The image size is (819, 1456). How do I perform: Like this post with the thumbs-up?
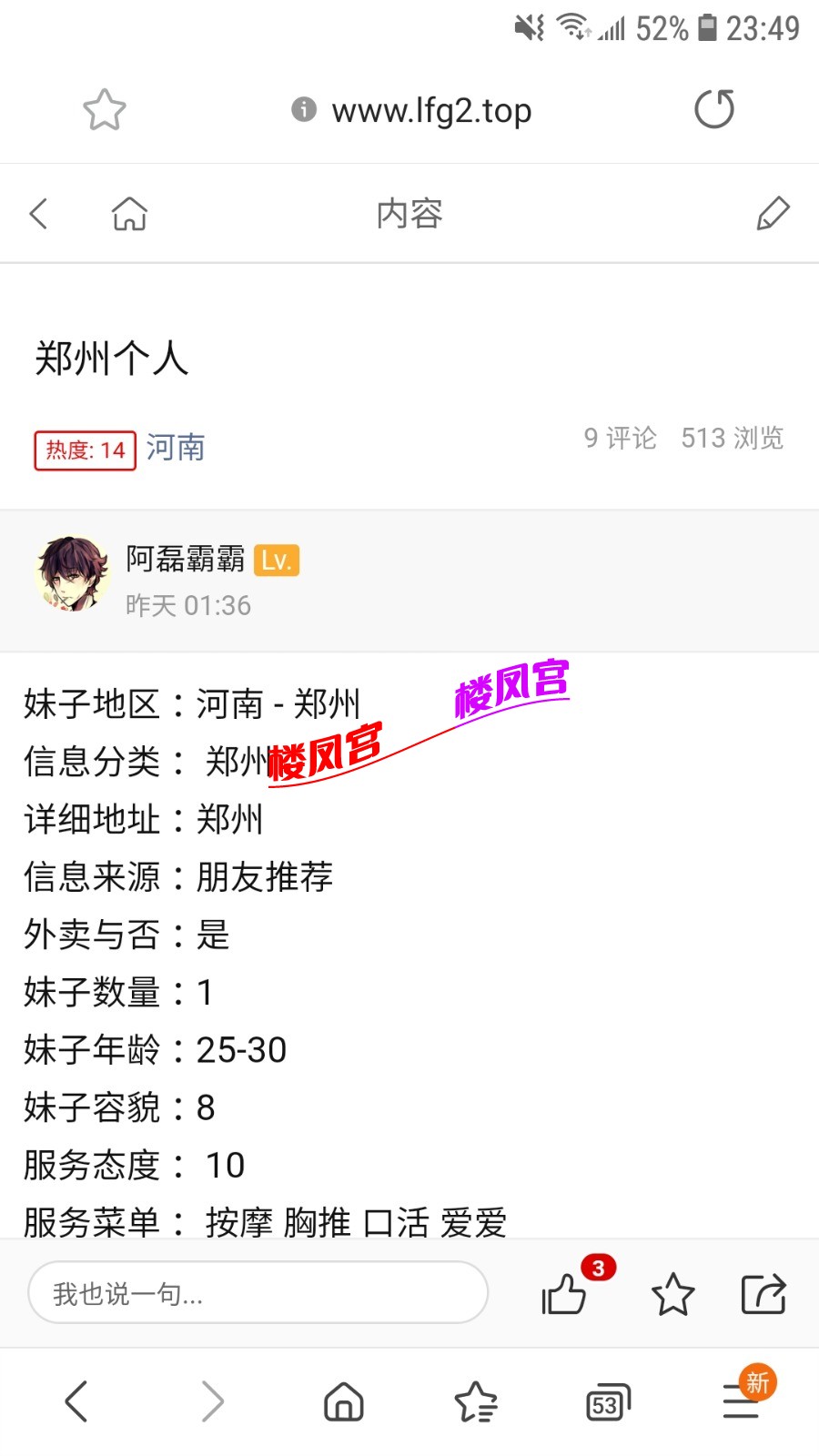[x=565, y=1293]
